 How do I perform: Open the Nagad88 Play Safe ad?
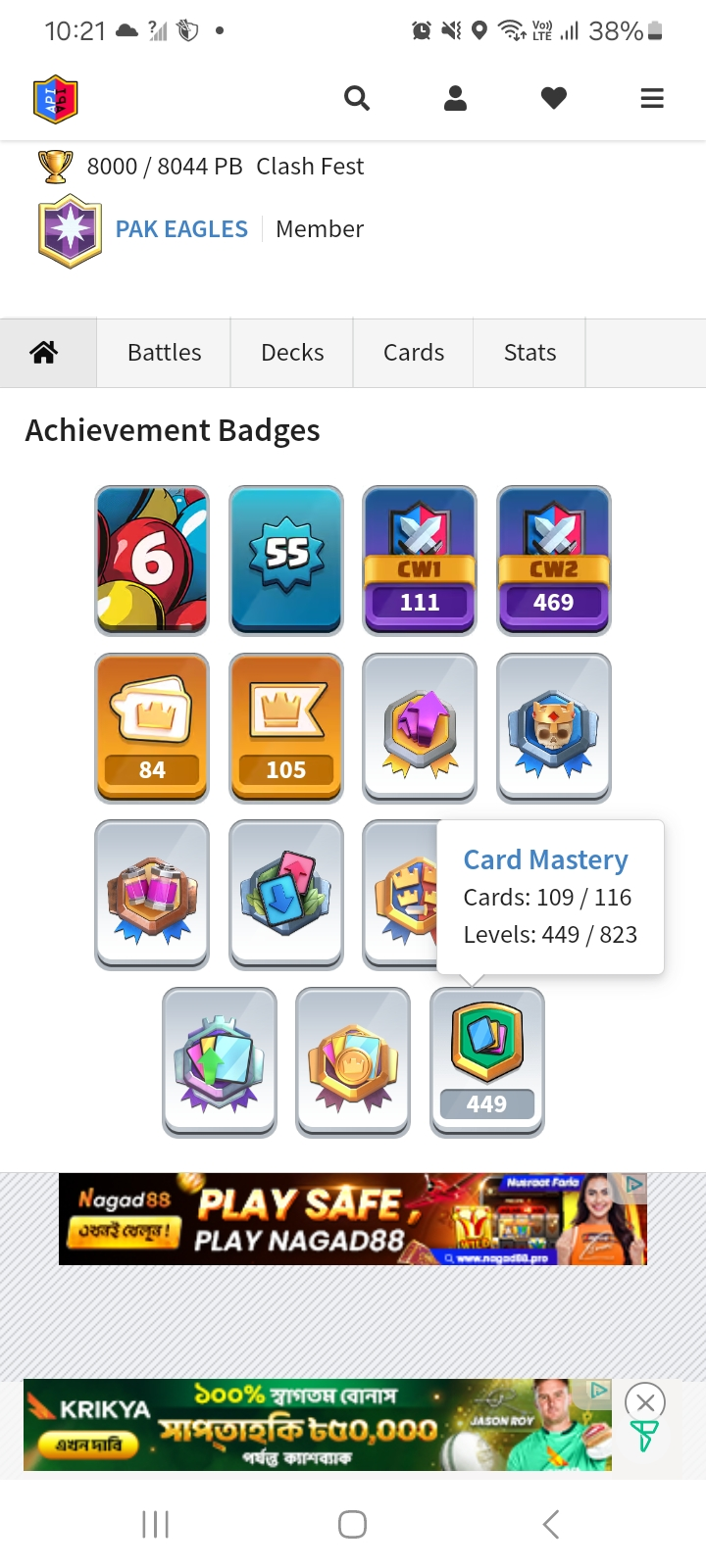352,1219
